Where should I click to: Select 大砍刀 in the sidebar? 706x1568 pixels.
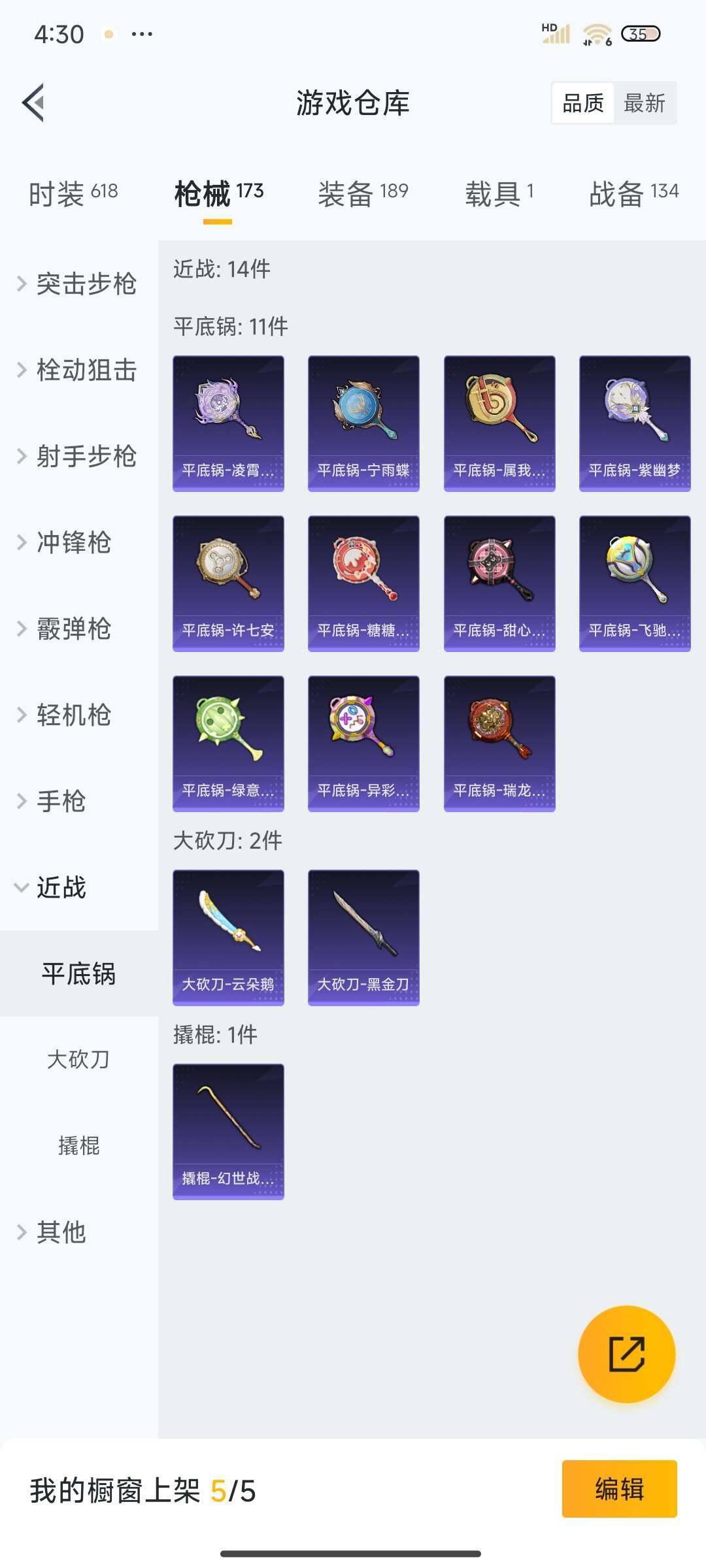pyautogui.click(x=78, y=1060)
